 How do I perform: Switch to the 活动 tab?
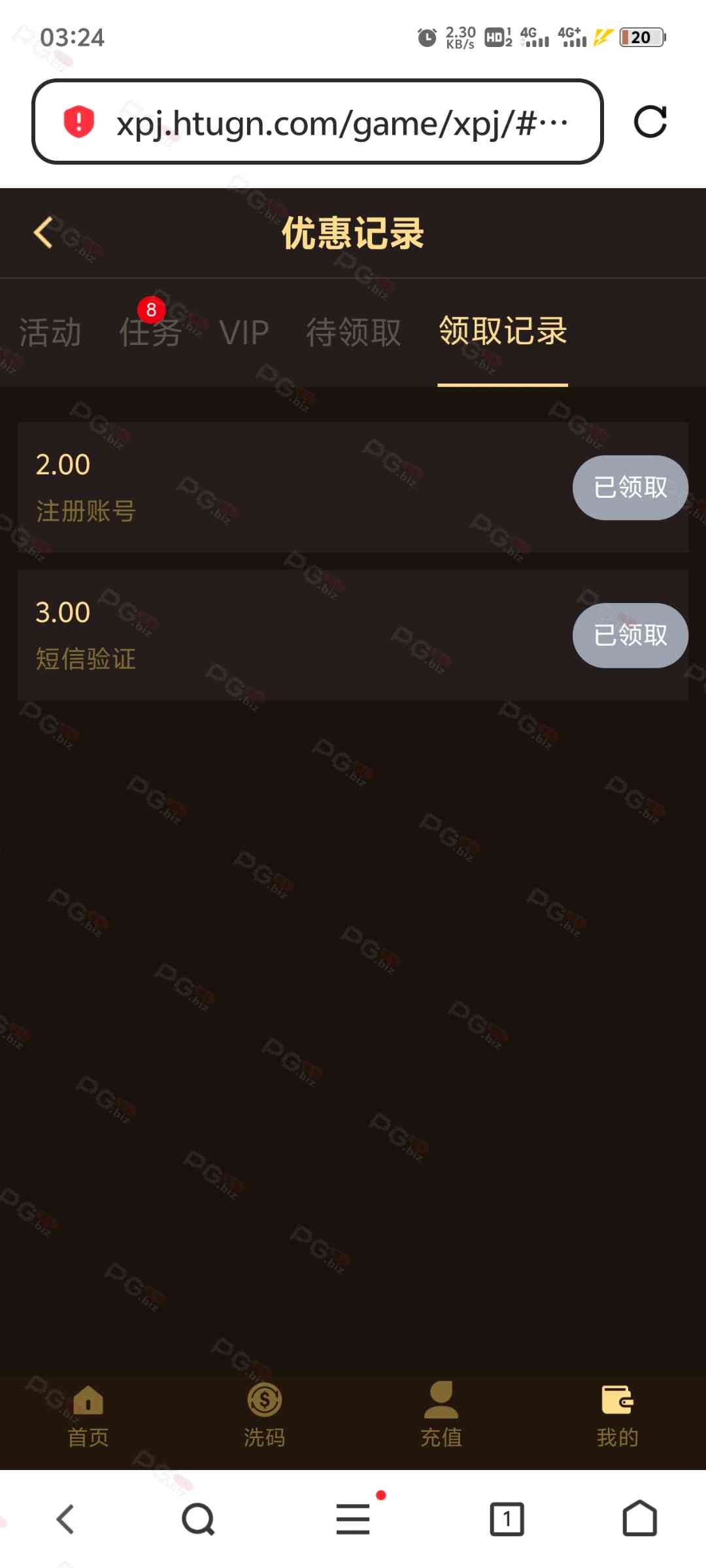[50, 332]
